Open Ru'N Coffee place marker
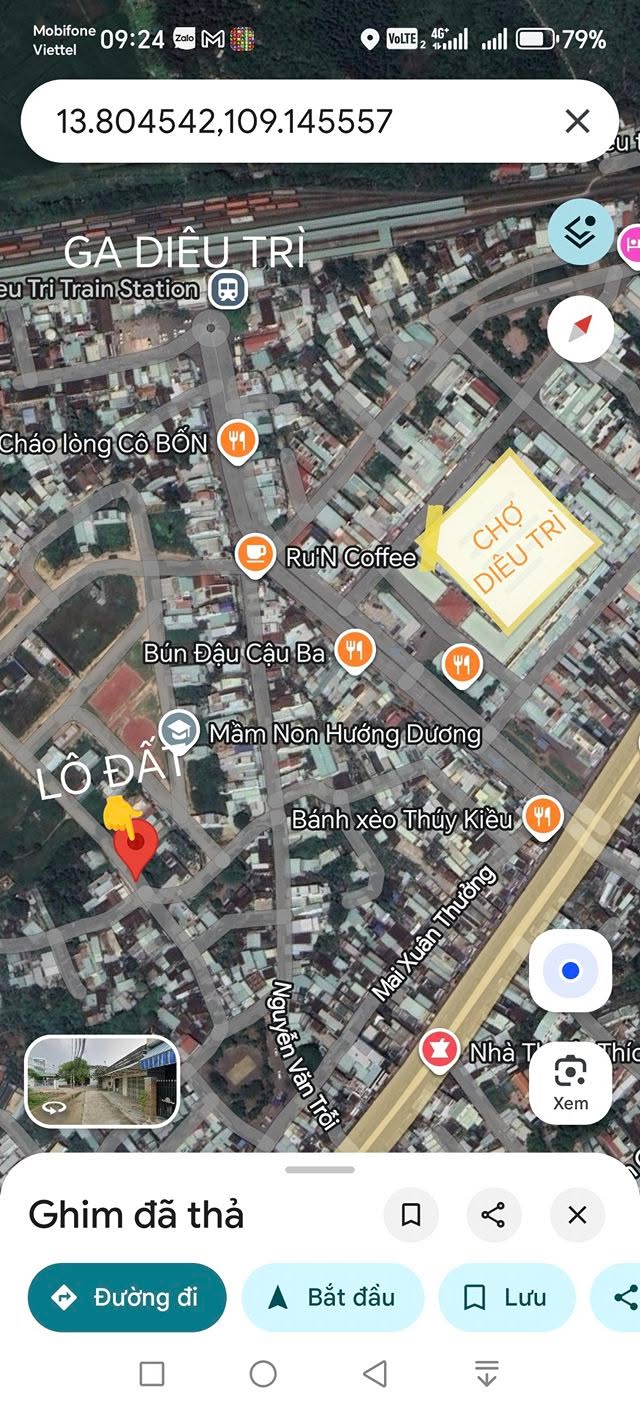This screenshot has width=640, height=1408. (255, 555)
